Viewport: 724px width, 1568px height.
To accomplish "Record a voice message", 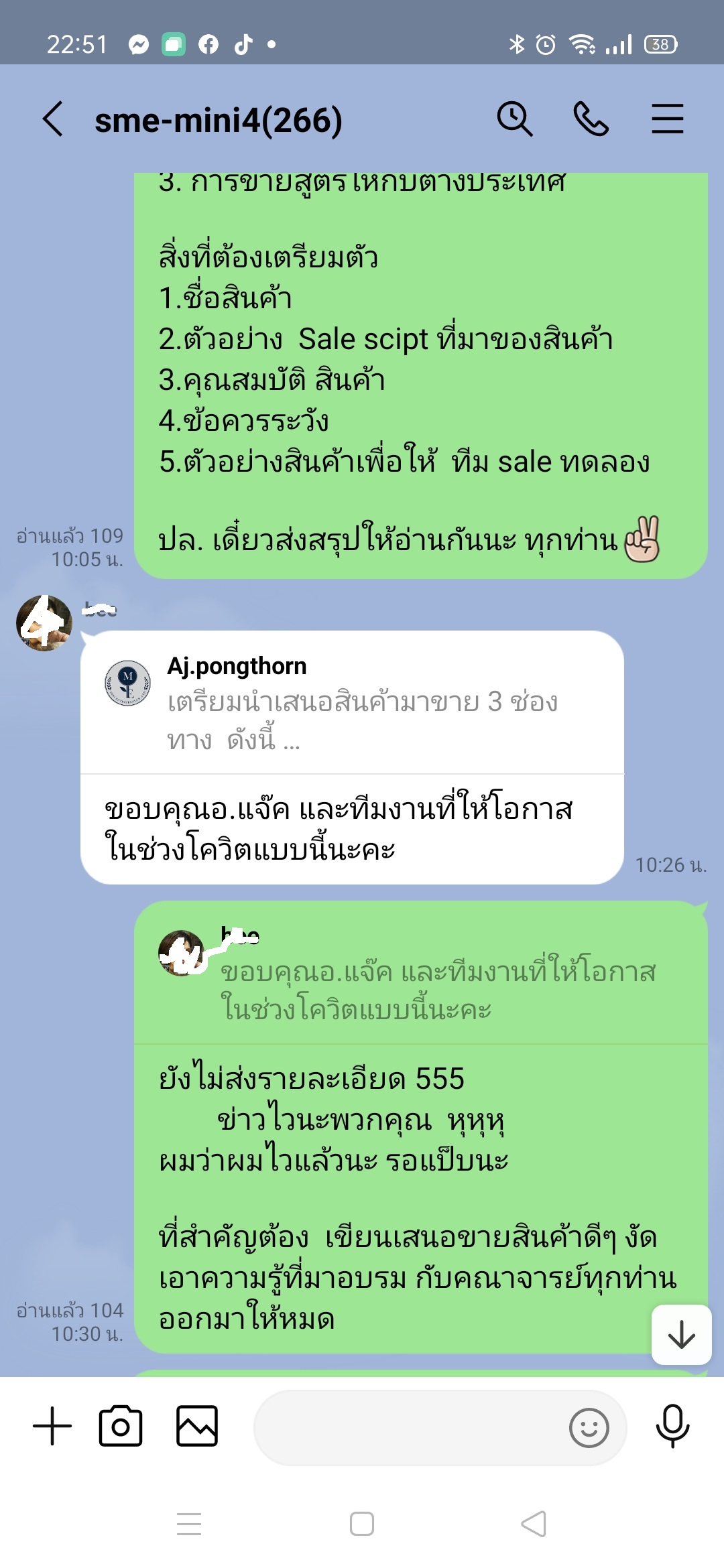I will [672, 1426].
